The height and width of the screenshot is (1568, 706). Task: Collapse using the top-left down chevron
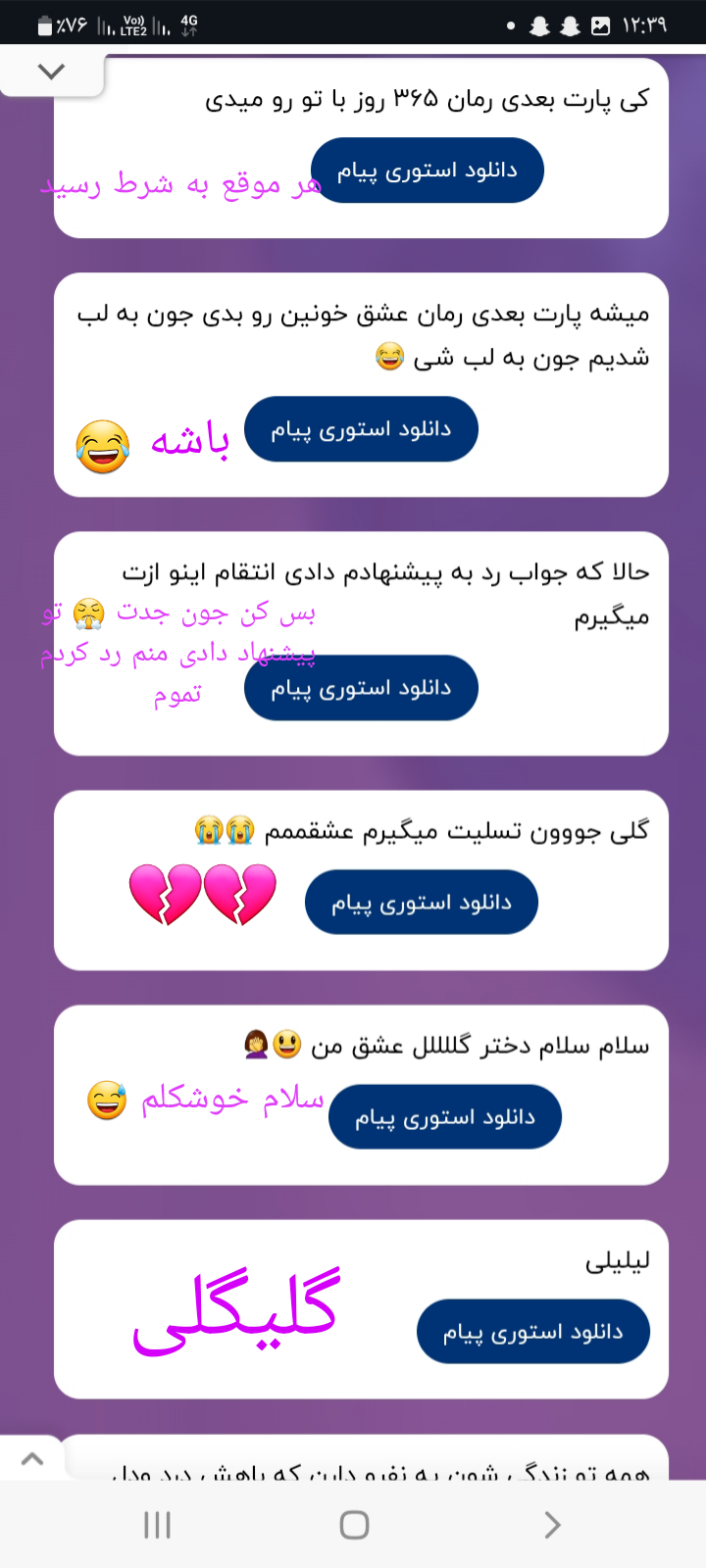[x=51, y=72]
